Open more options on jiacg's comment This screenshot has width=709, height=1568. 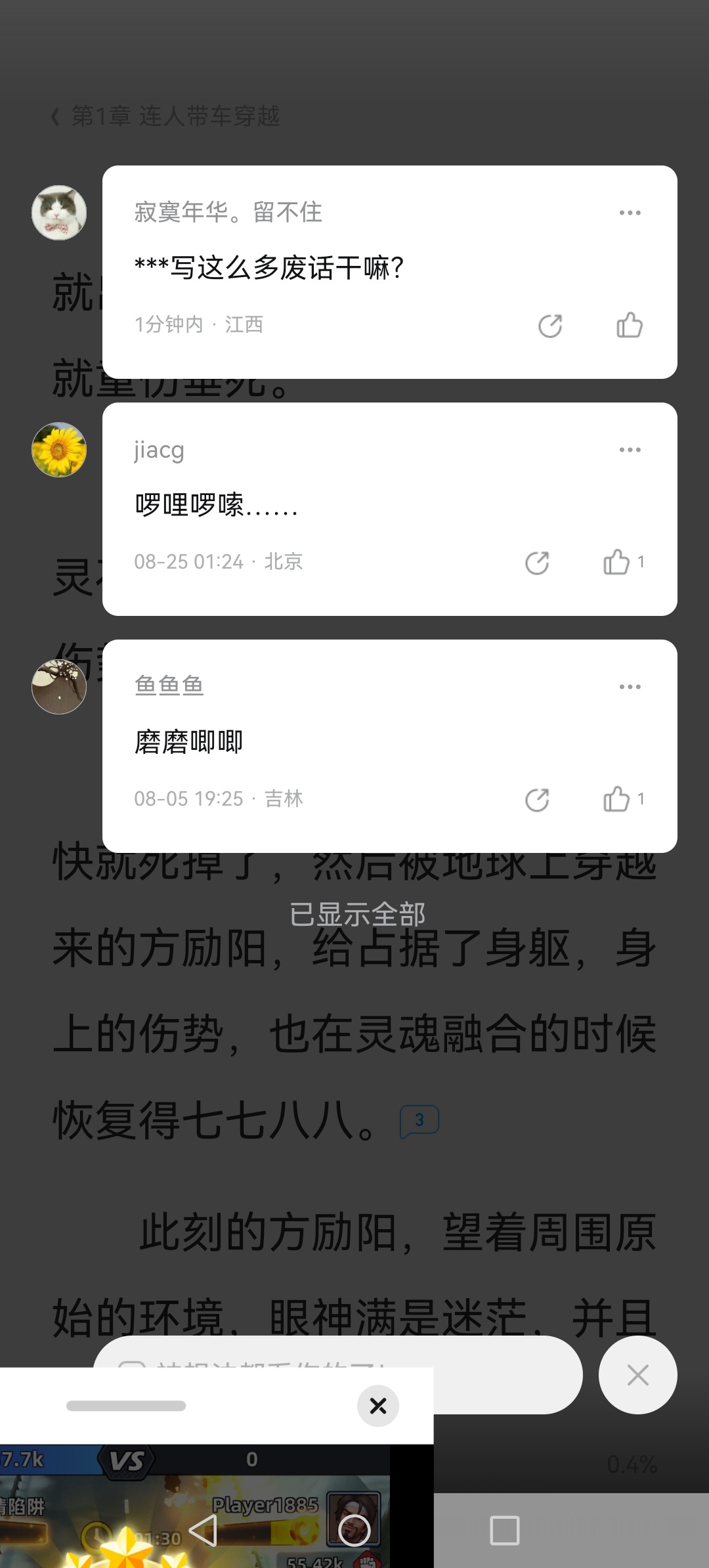click(630, 450)
